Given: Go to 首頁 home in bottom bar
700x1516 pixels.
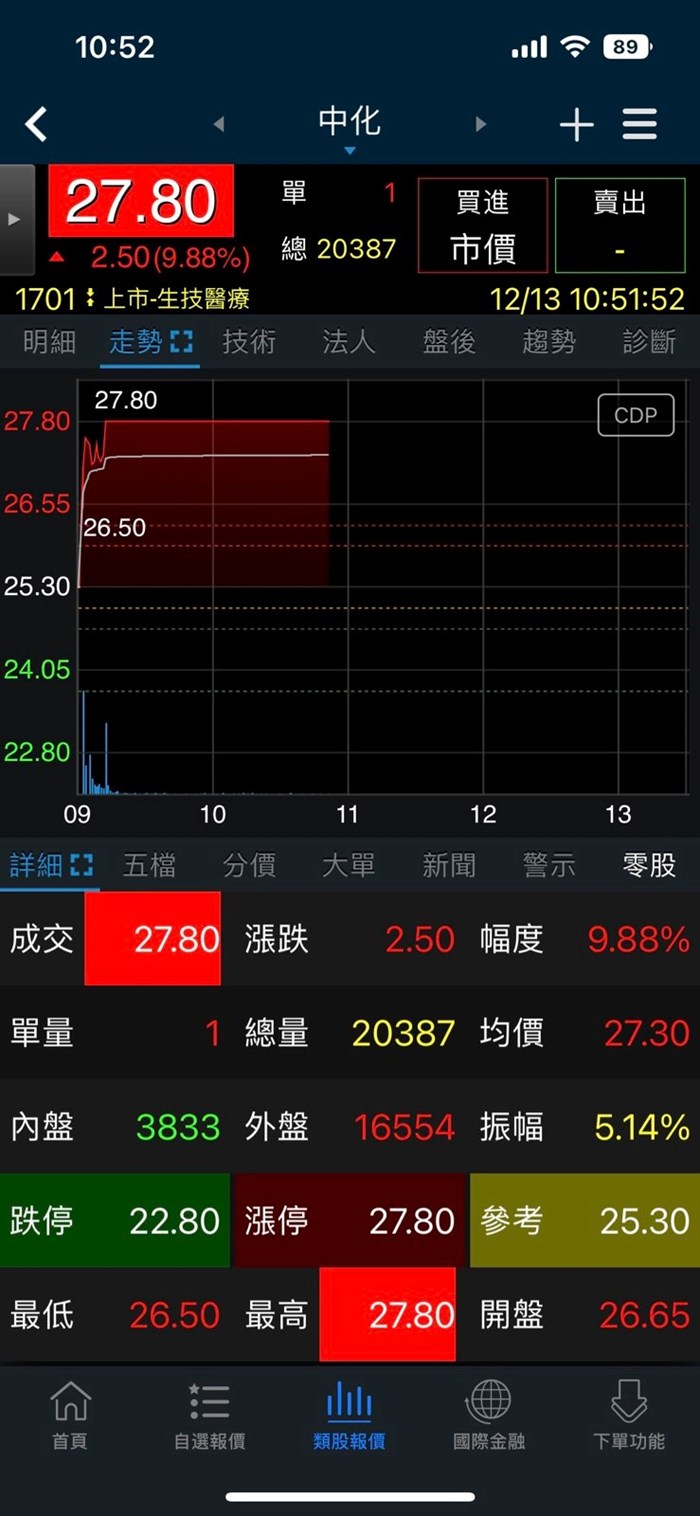Looking at the screenshot, I should [70, 1415].
